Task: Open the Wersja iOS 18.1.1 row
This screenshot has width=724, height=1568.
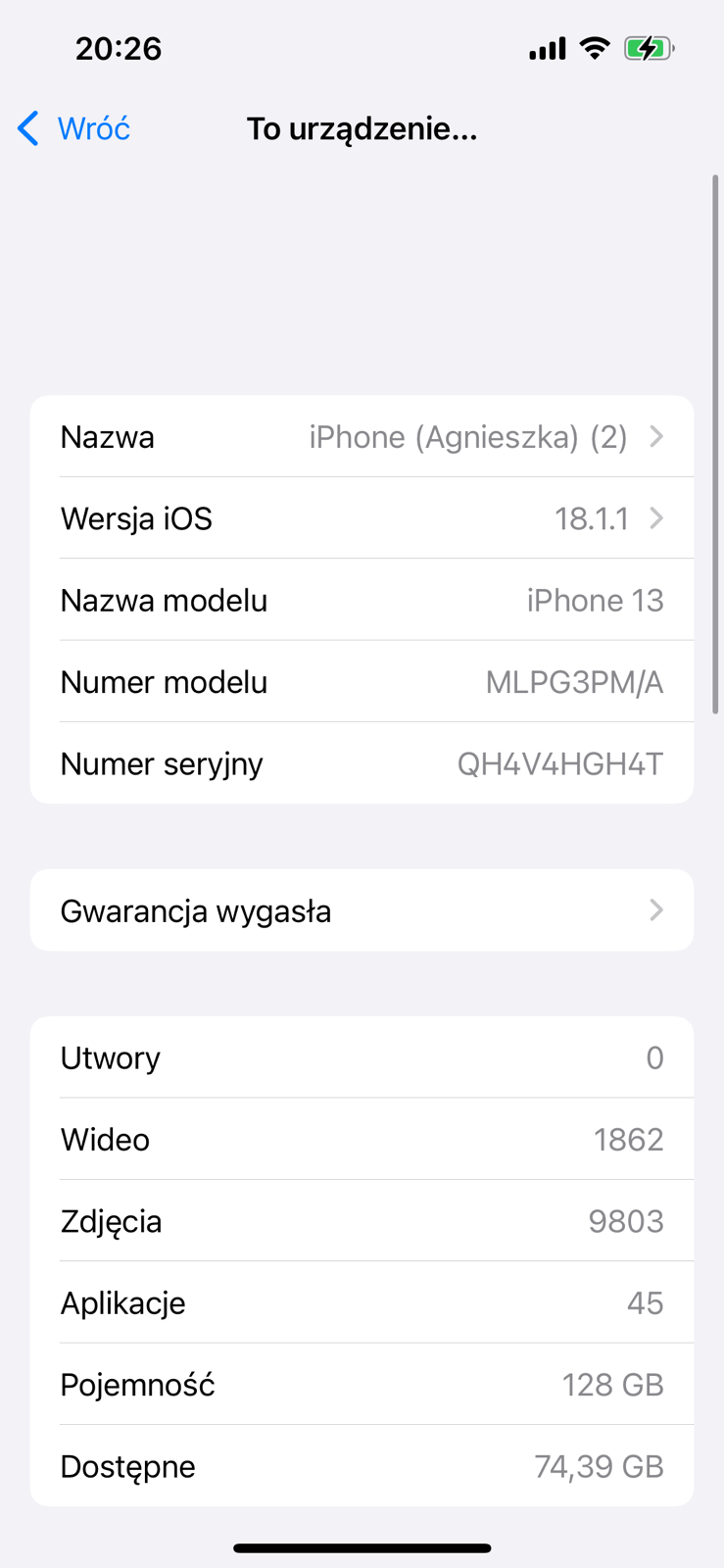Action: coord(362,517)
